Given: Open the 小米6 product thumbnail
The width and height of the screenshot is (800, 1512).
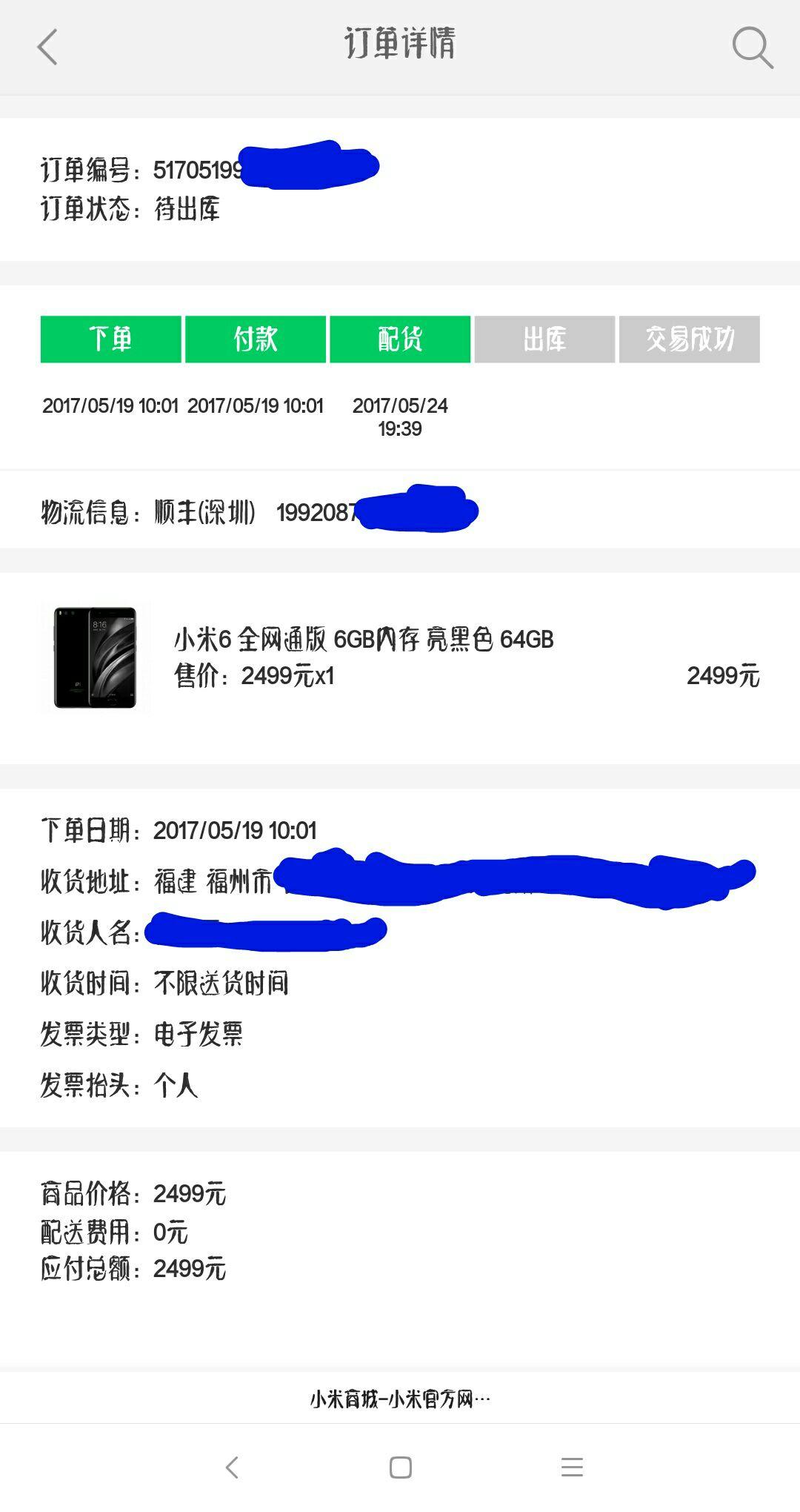Looking at the screenshot, I should [x=95, y=657].
